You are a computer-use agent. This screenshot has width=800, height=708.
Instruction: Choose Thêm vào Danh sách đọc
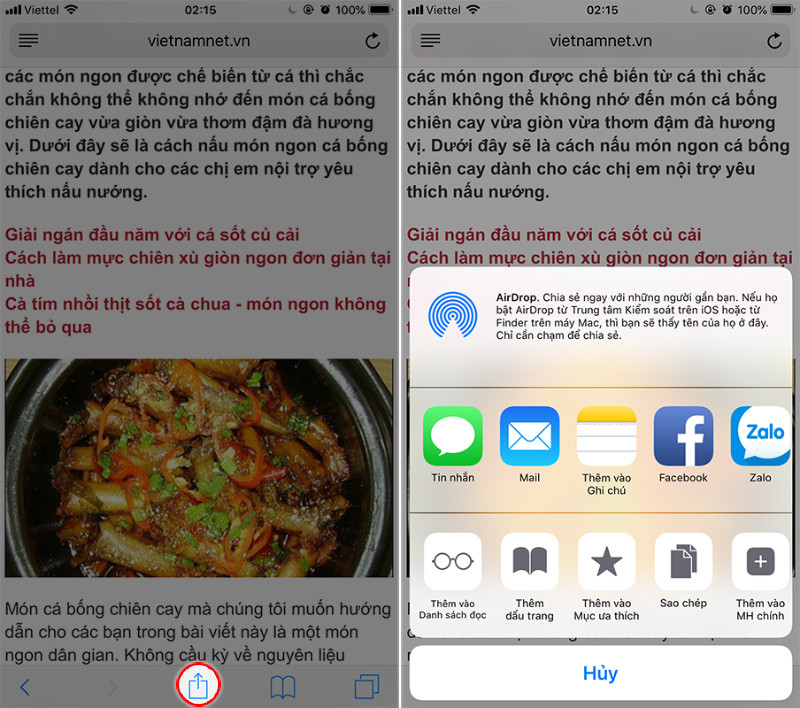click(x=453, y=562)
